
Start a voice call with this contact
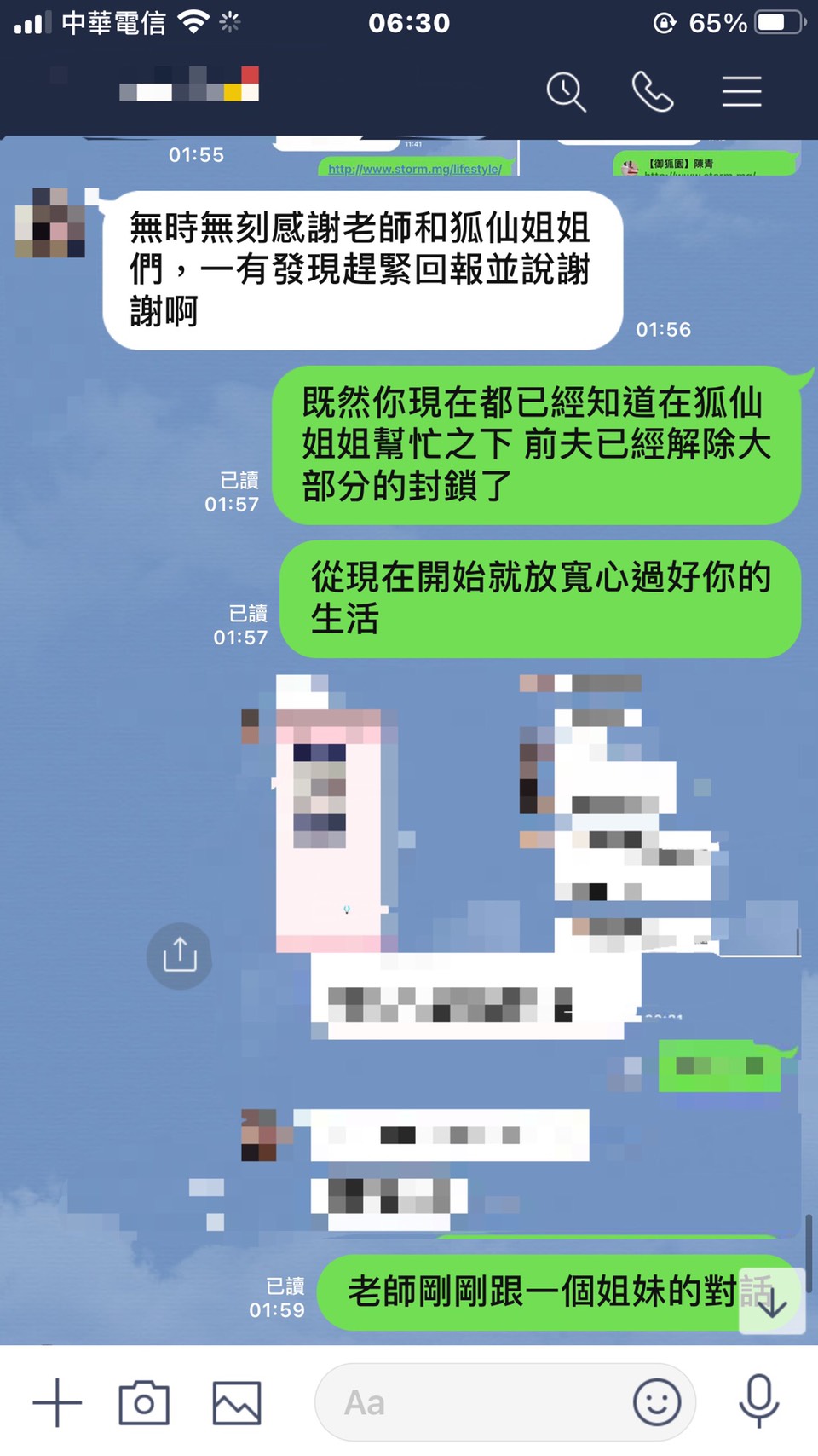tap(653, 91)
